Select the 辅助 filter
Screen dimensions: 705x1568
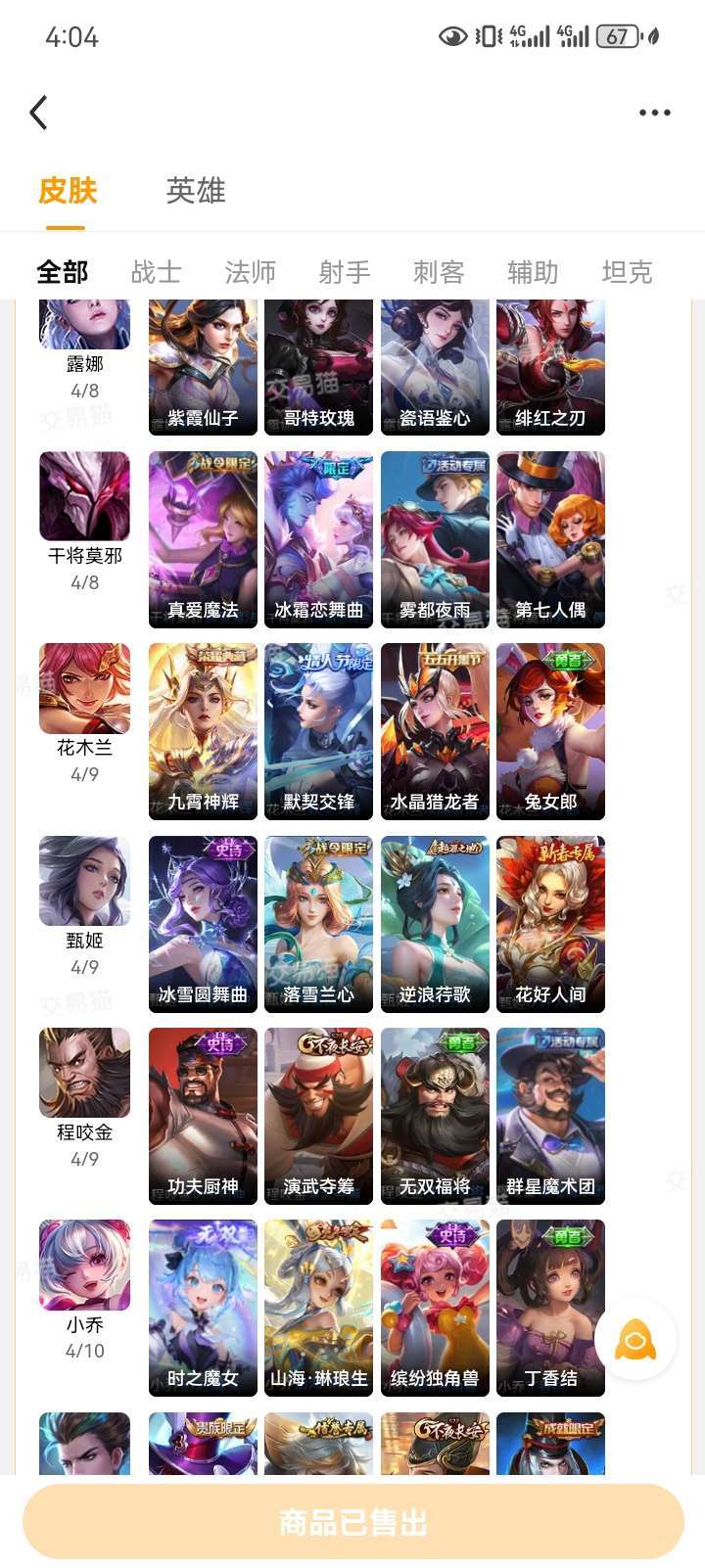coord(533,272)
